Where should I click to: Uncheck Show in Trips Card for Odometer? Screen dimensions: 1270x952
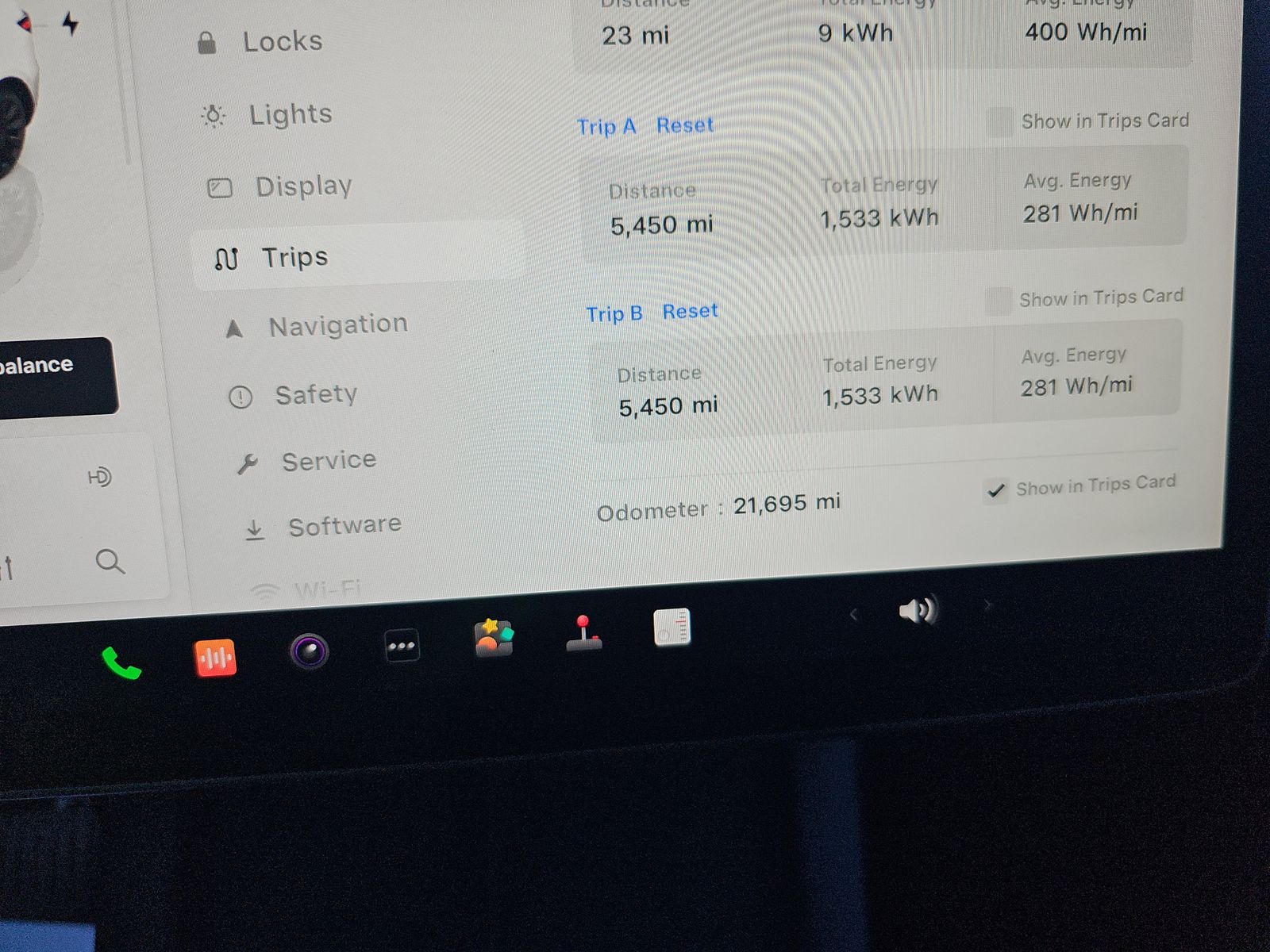click(x=995, y=490)
